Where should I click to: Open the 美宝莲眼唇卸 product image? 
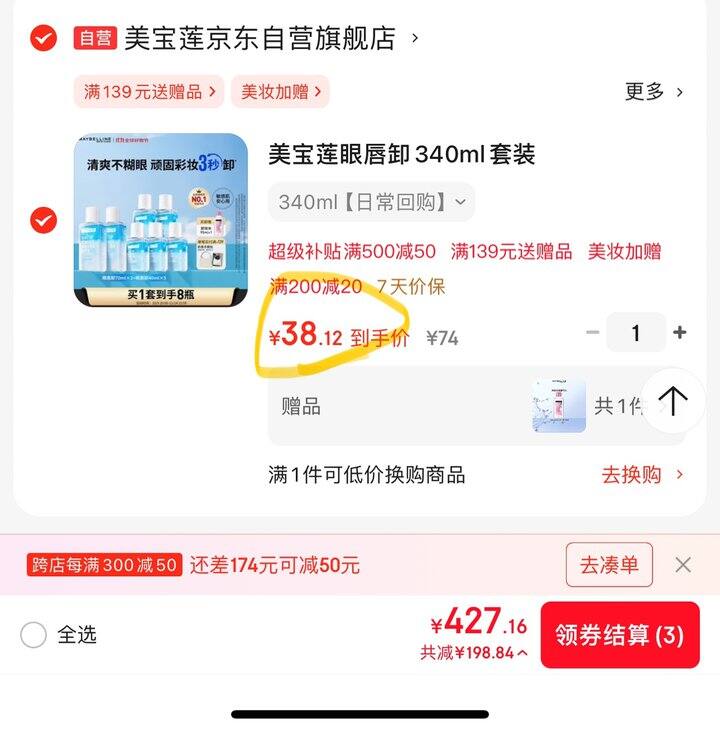(160, 220)
